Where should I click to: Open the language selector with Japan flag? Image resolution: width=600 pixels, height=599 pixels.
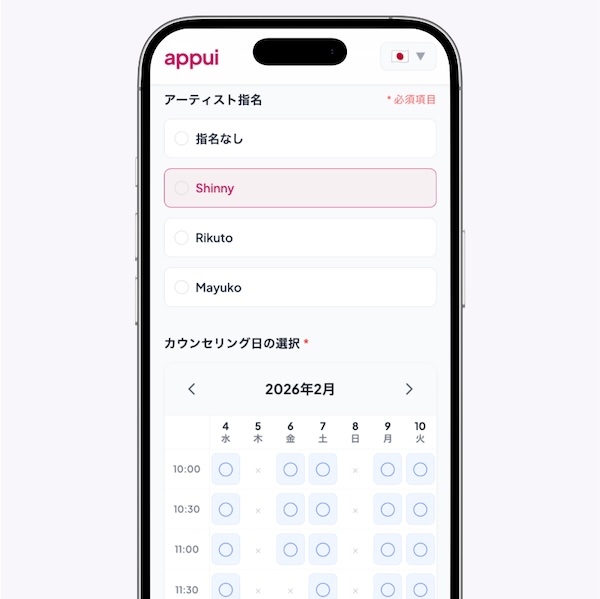pos(408,56)
